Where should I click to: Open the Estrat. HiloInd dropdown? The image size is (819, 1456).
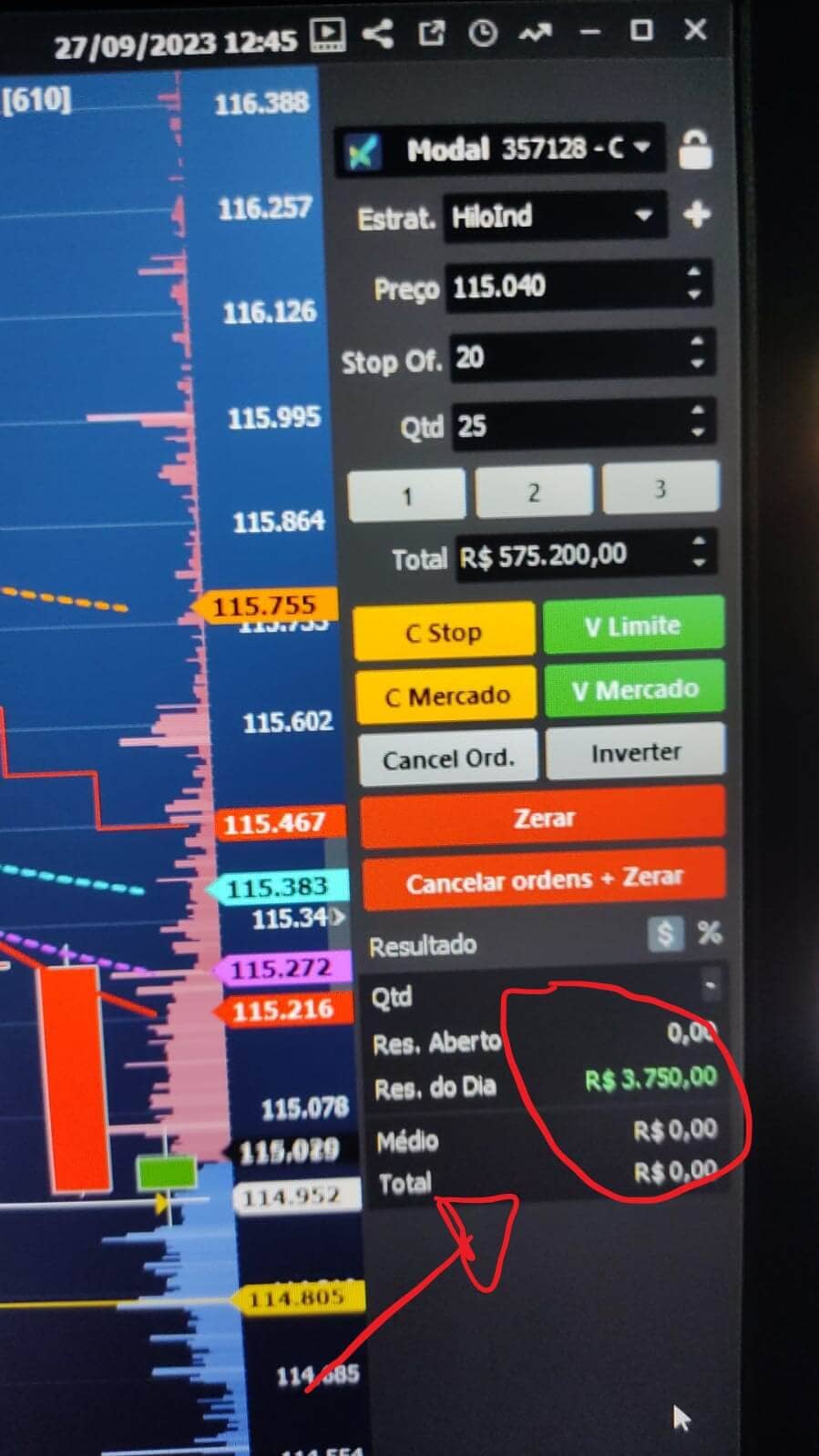coord(643,217)
